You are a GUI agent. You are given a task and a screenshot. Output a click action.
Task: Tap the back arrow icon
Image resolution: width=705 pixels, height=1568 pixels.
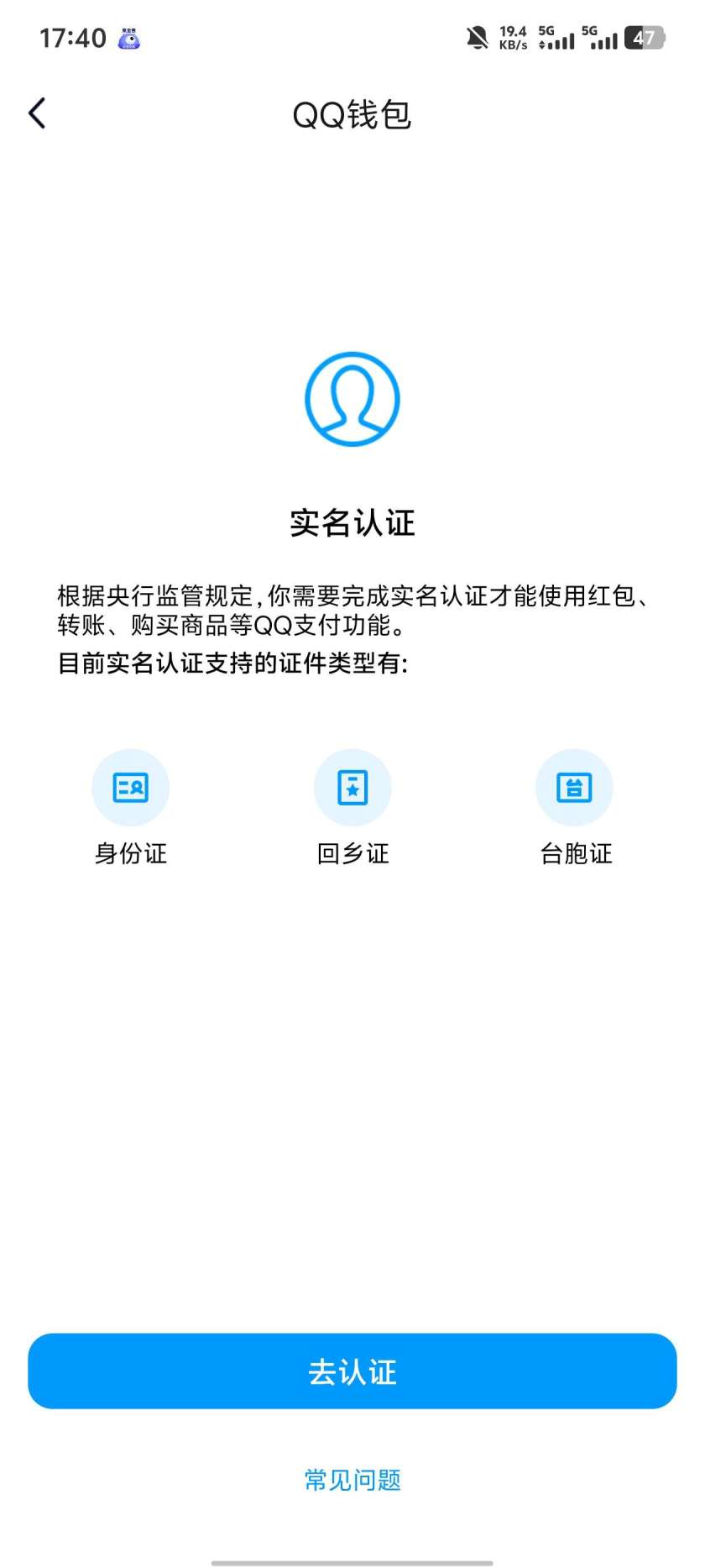pos(37,112)
